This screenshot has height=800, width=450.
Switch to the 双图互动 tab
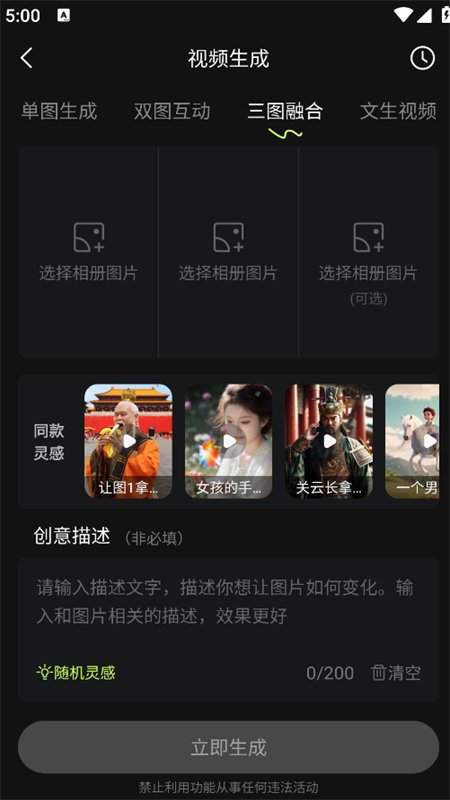[172, 111]
